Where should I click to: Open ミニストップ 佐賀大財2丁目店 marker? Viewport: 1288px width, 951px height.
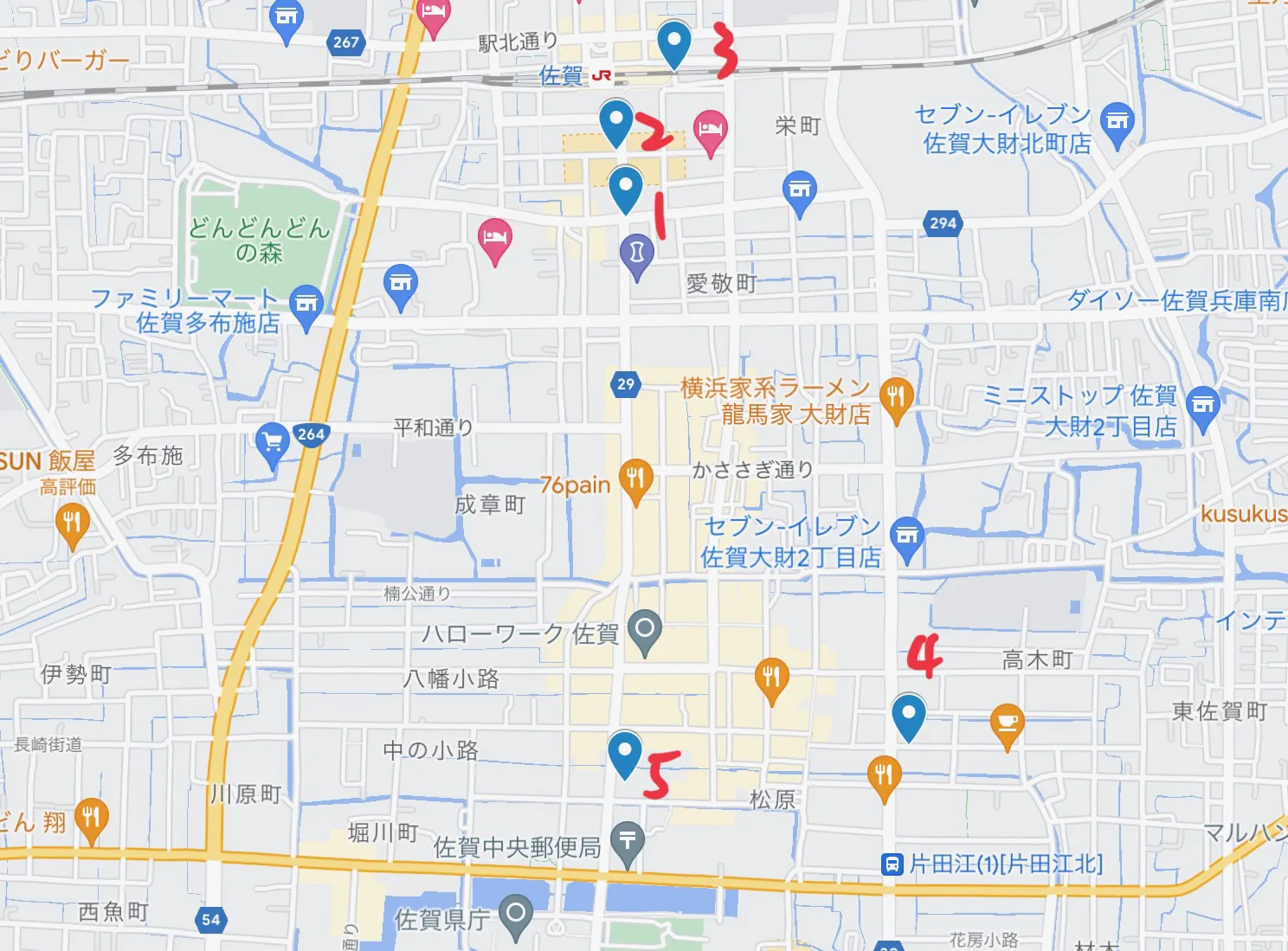pyautogui.click(x=1203, y=405)
